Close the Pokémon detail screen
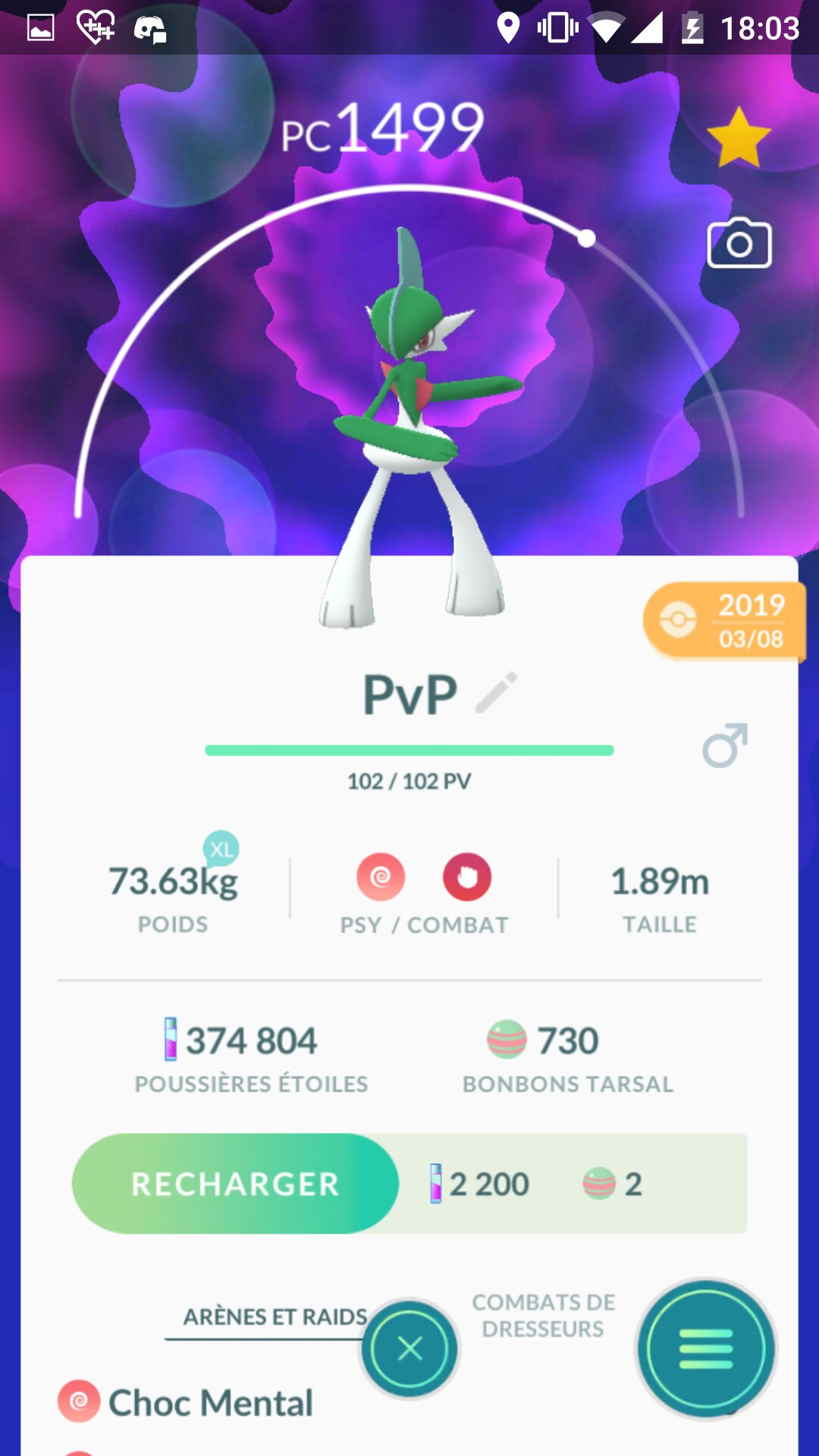Image resolution: width=819 pixels, height=1456 pixels. pos(410,1349)
